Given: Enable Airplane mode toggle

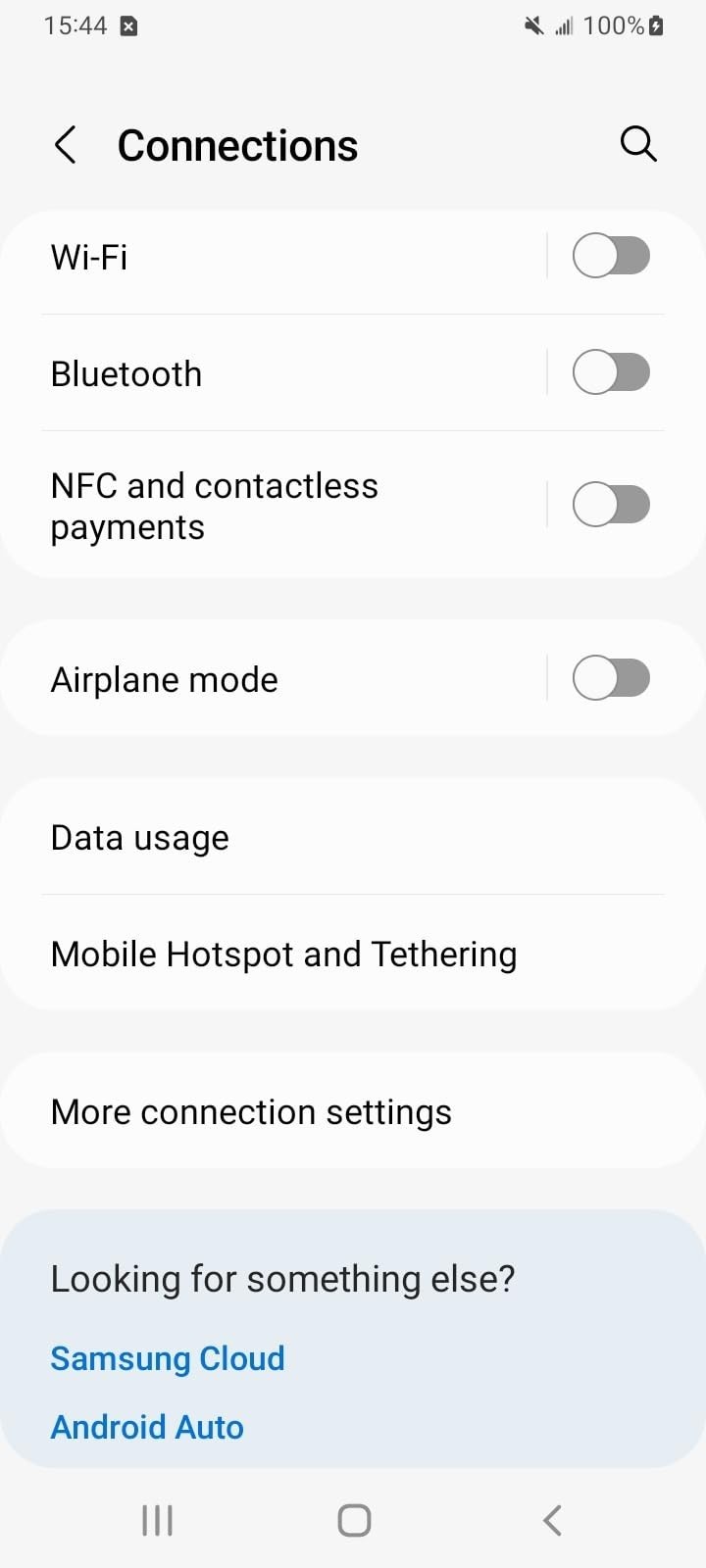Looking at the screenshot, I should coord(611,678).
